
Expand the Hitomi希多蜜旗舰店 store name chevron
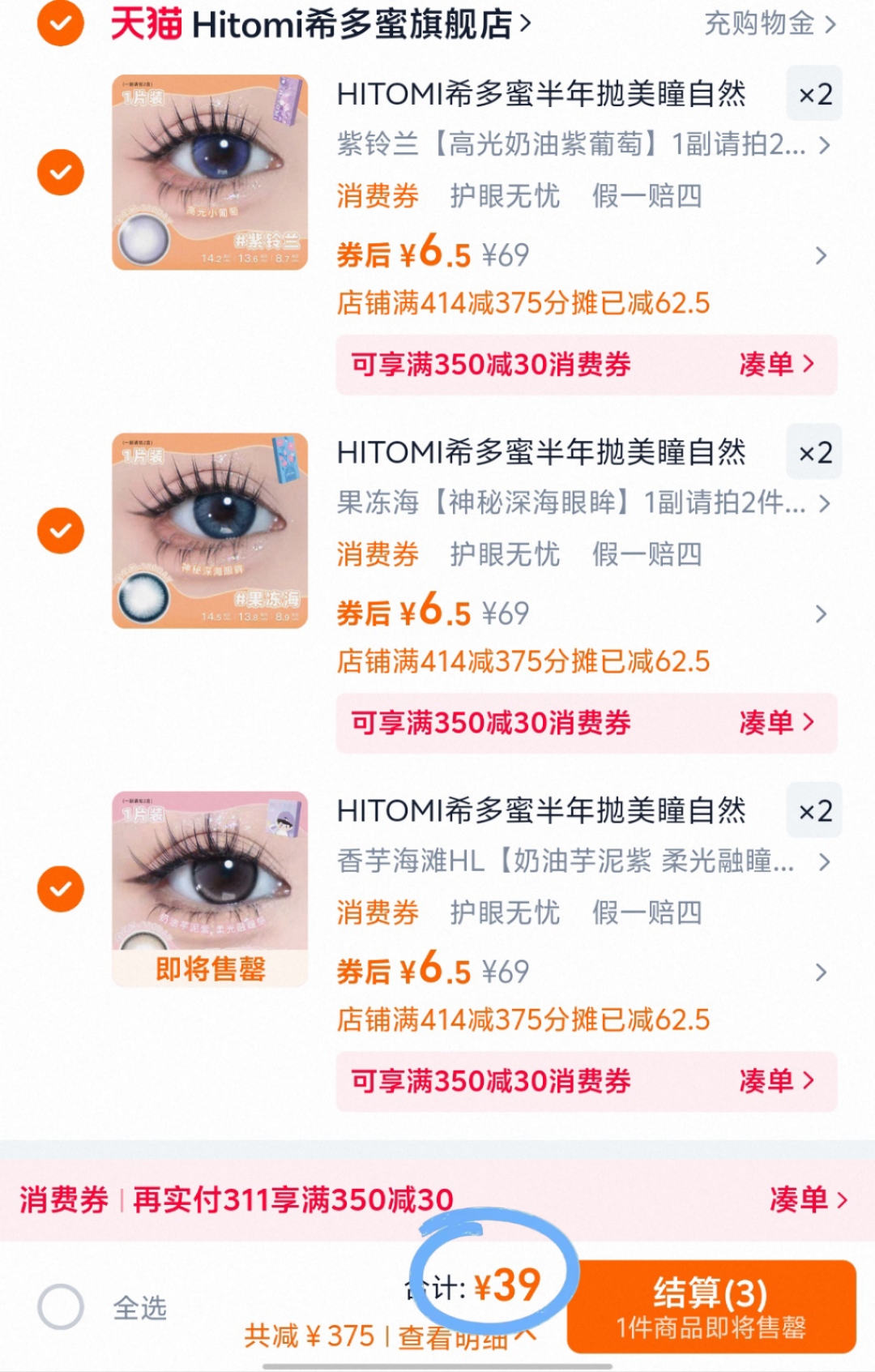click(x=526, y=22)
